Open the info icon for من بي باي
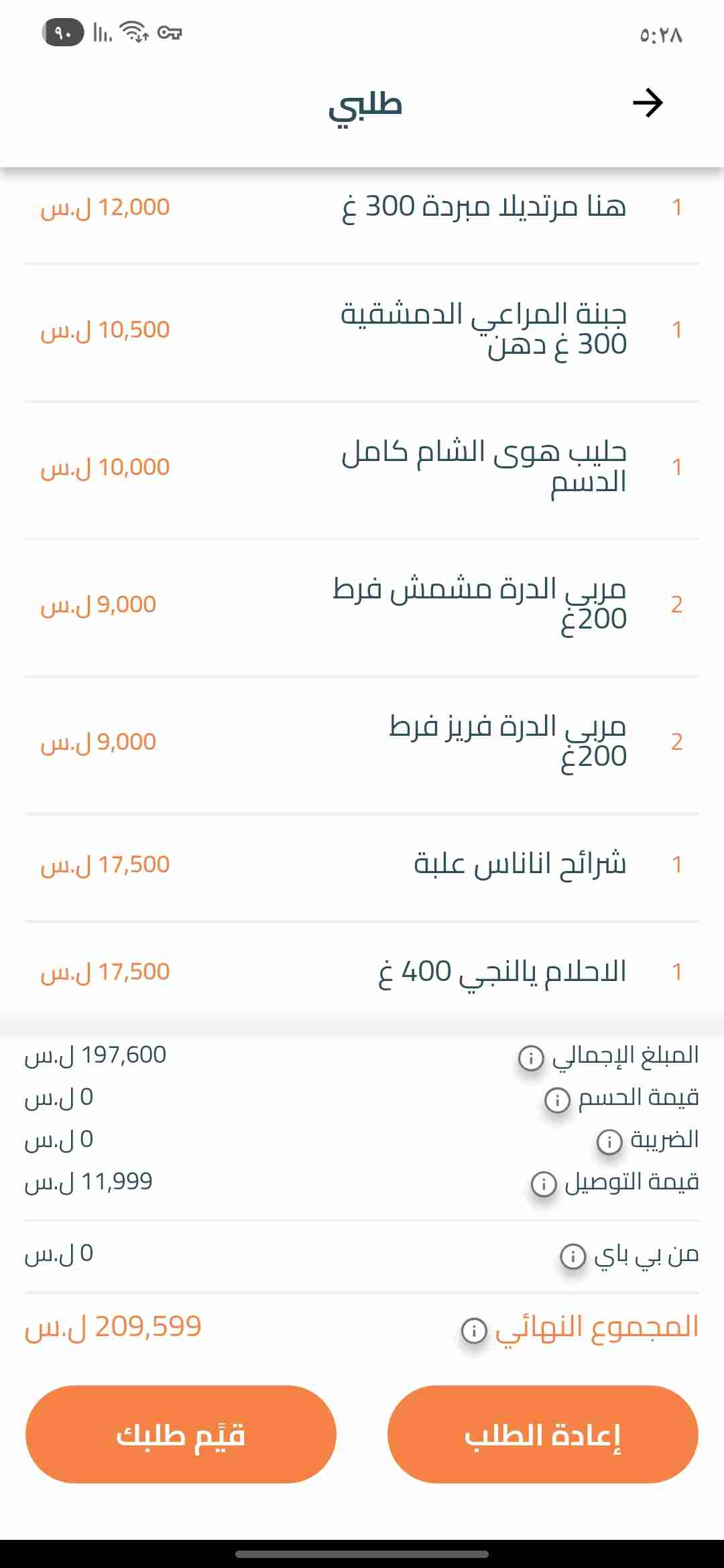This screenshot has width=724, height=1568. pos(572,1256)
